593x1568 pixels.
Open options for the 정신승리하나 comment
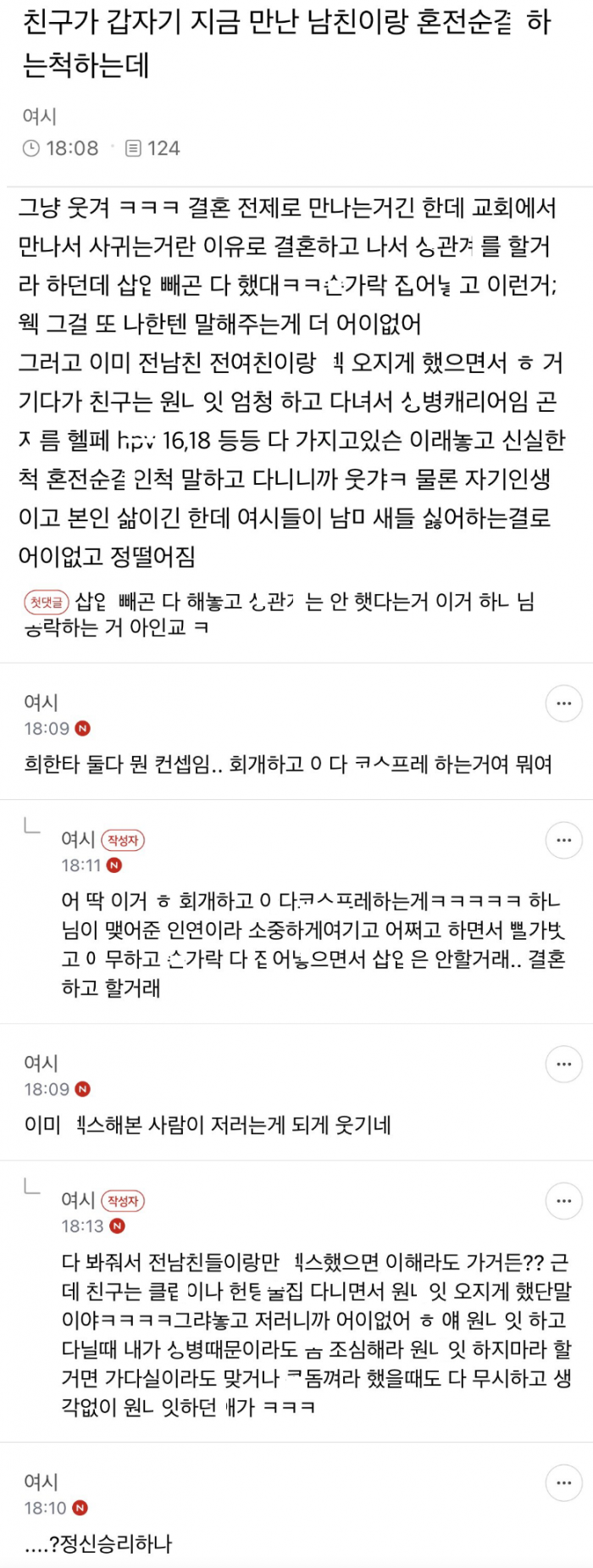click(563, 1483)
